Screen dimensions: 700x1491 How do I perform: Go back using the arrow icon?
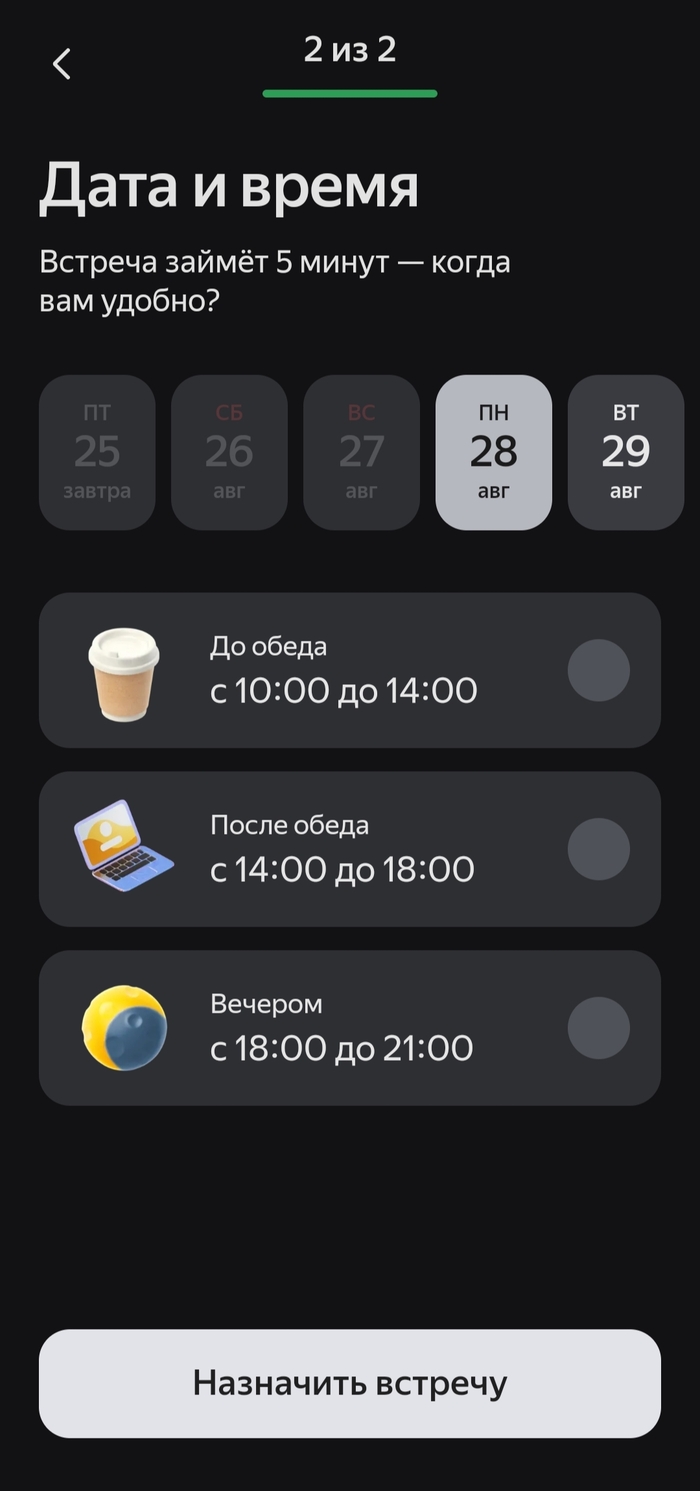click(x=62, y=64)
